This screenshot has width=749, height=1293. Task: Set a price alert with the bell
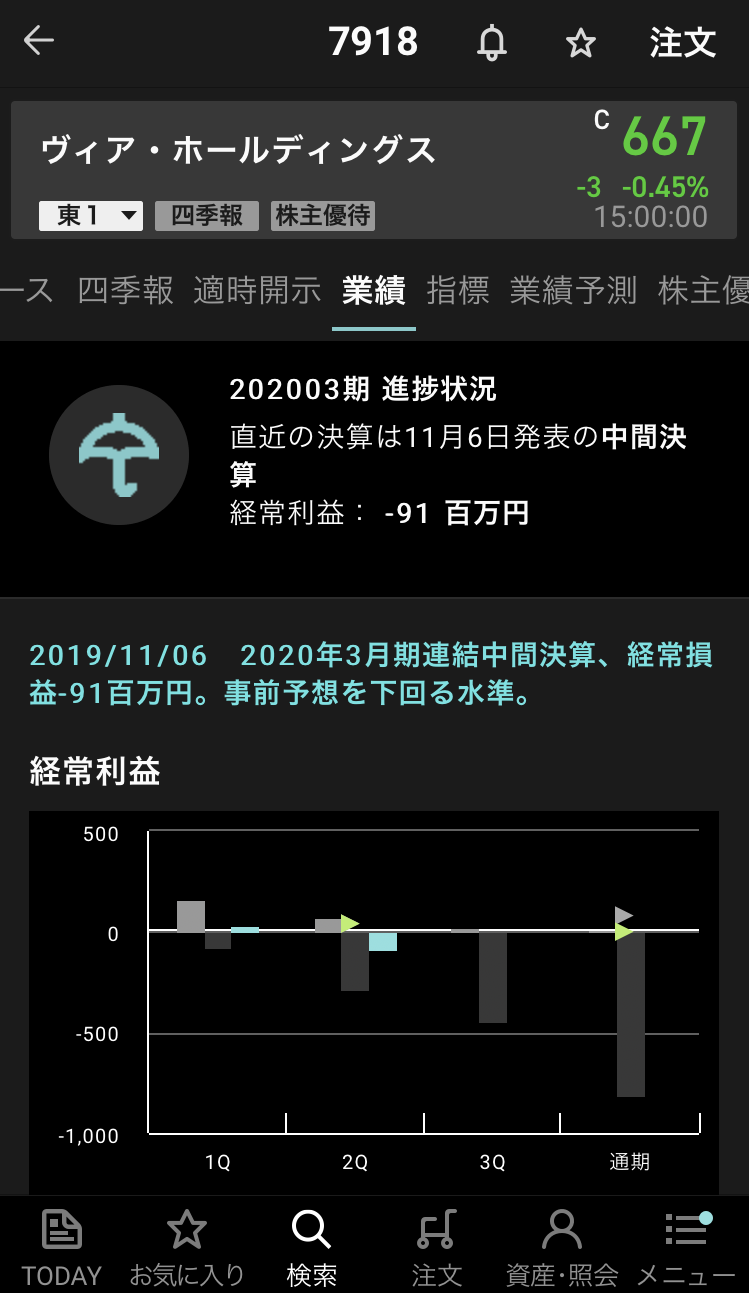click(491, 43)
